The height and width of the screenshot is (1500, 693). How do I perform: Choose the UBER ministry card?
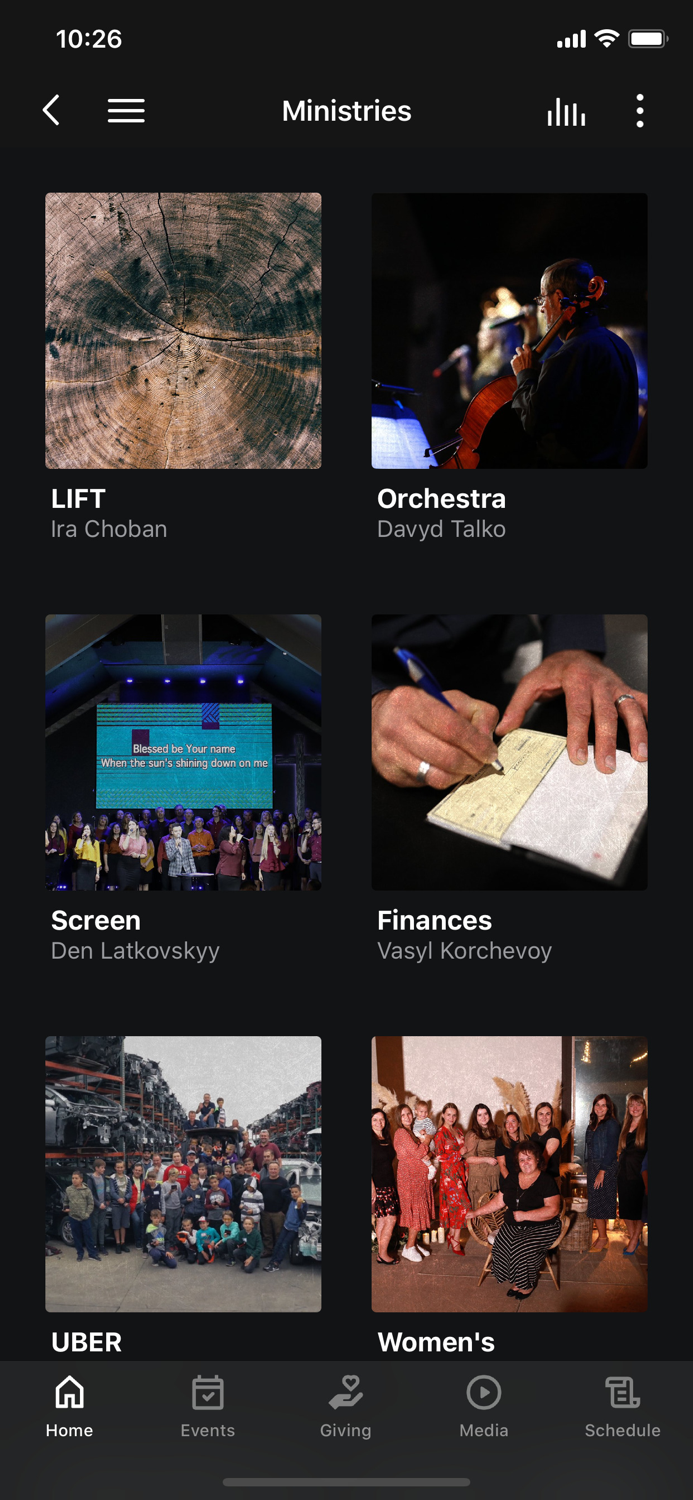(x=183, y=1174)
